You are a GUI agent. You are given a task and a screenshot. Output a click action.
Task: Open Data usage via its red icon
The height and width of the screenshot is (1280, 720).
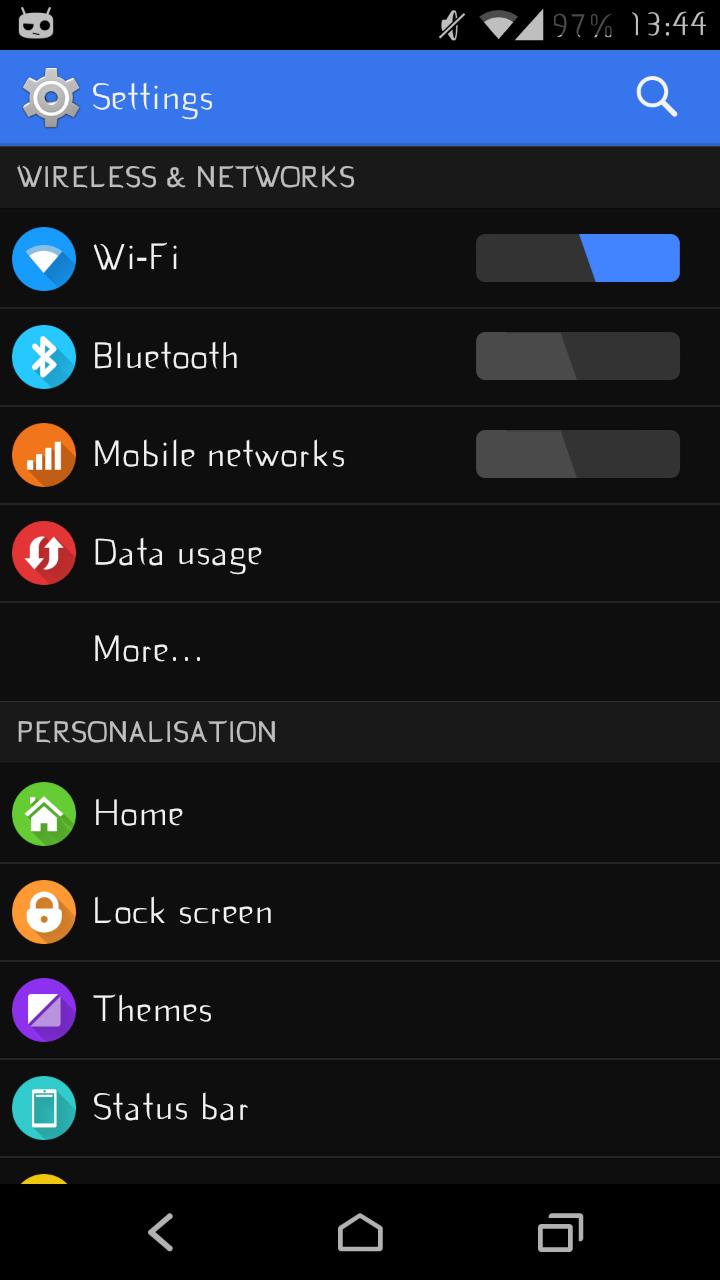click(x=43, y=552)
